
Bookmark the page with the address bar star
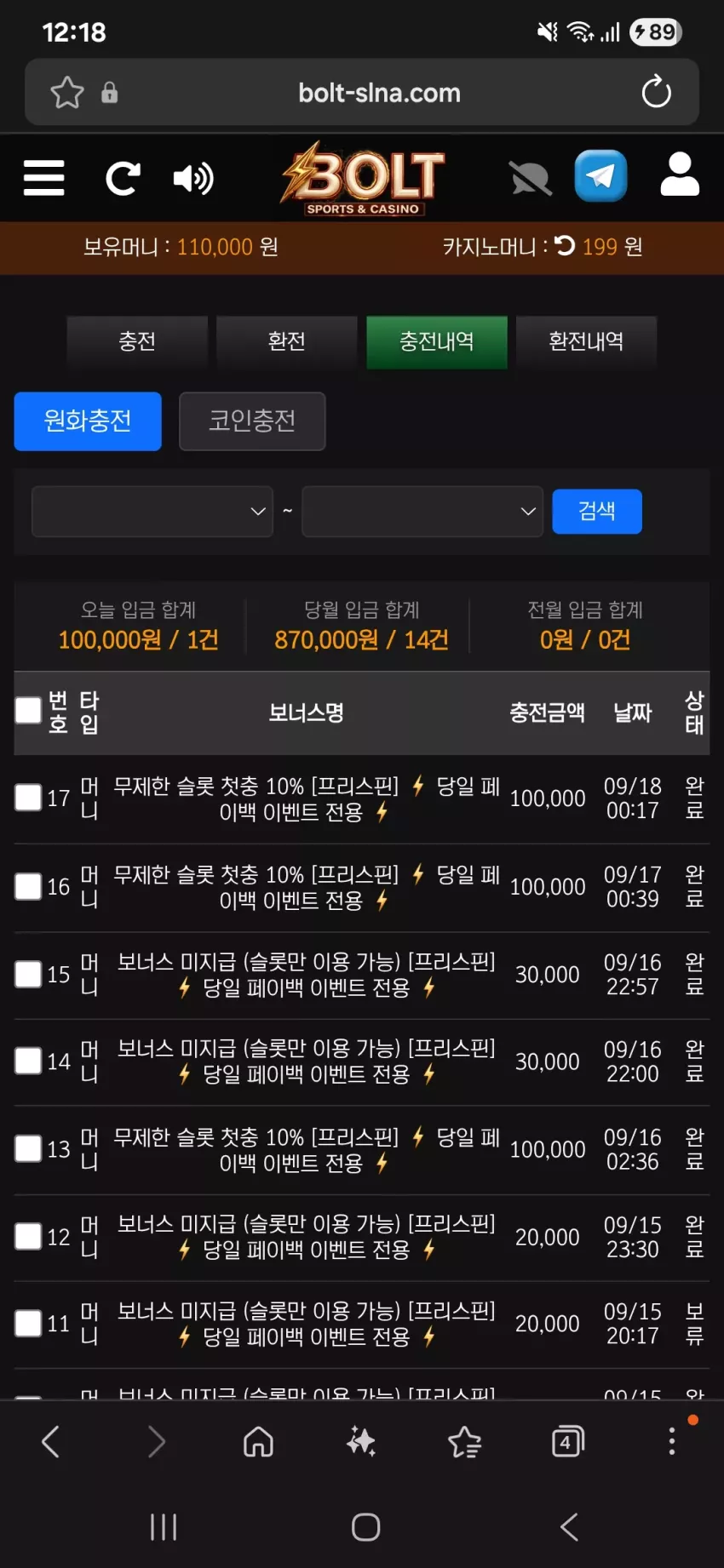[67, 93]
